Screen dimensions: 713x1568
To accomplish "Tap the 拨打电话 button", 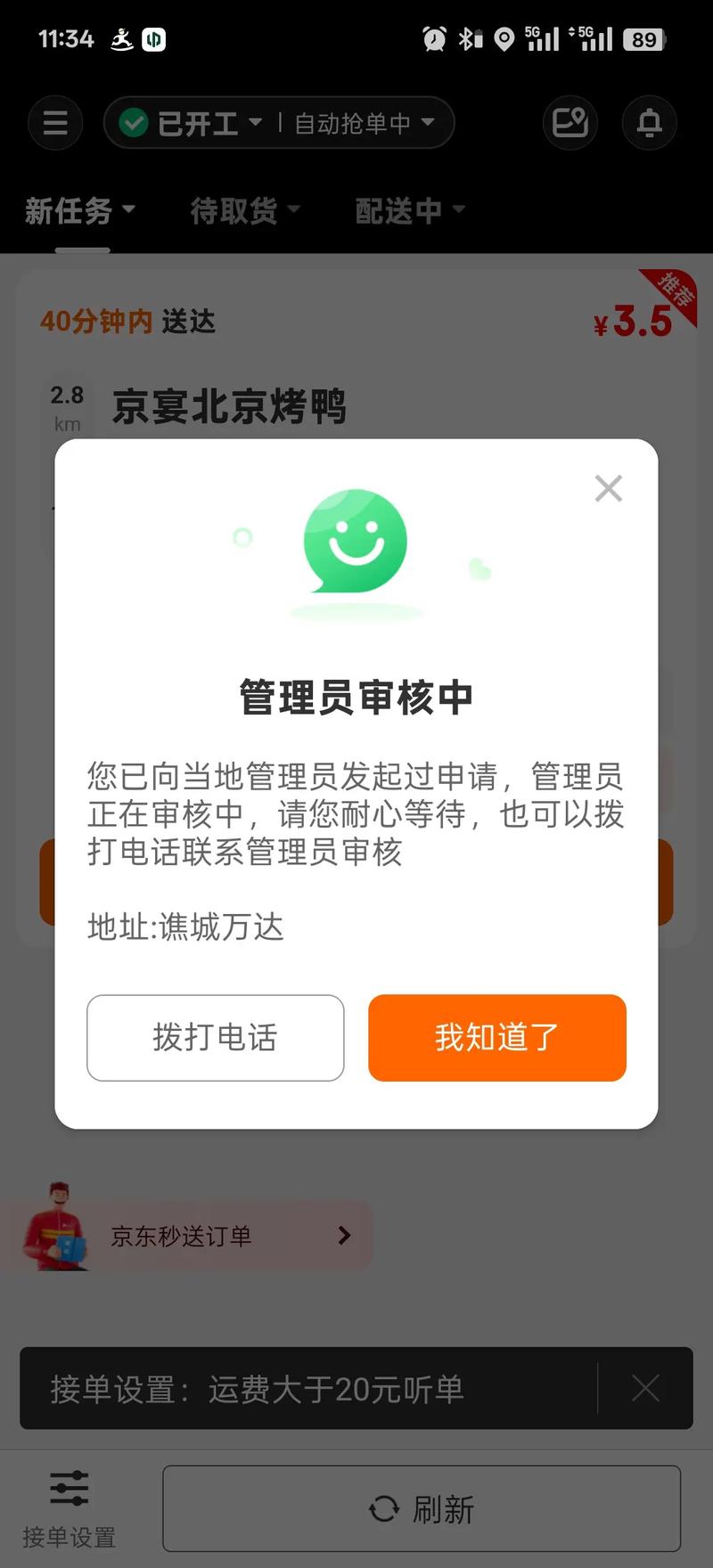I will 215,1037.
